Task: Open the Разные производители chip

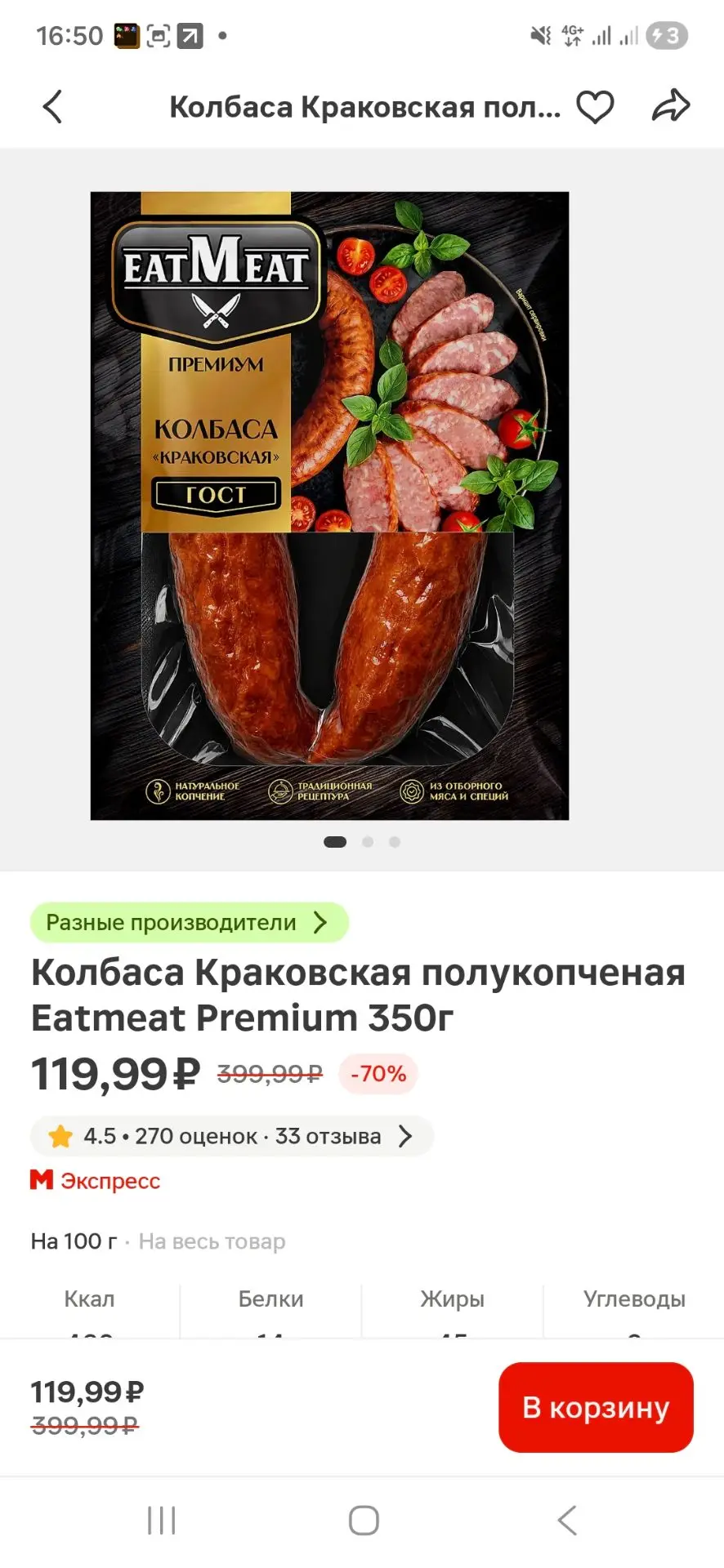Action: point(190,923)
